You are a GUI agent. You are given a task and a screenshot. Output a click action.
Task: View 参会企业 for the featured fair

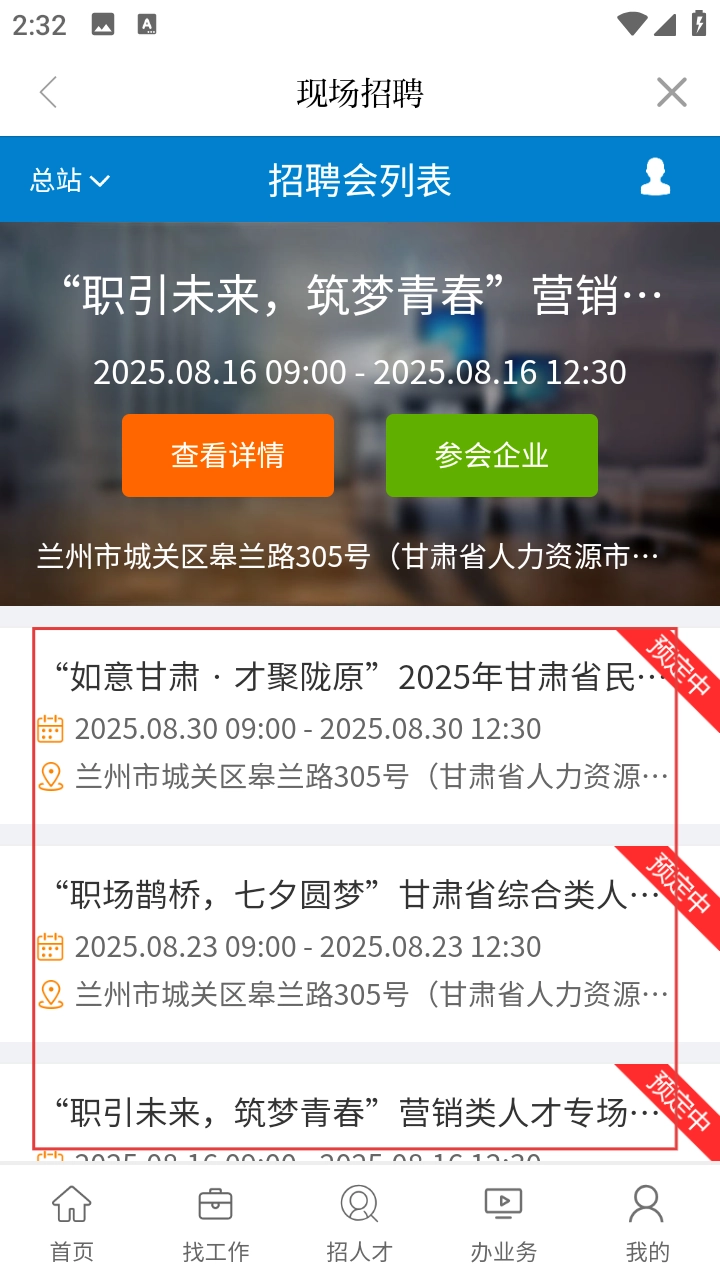click(x=492, y=455)
